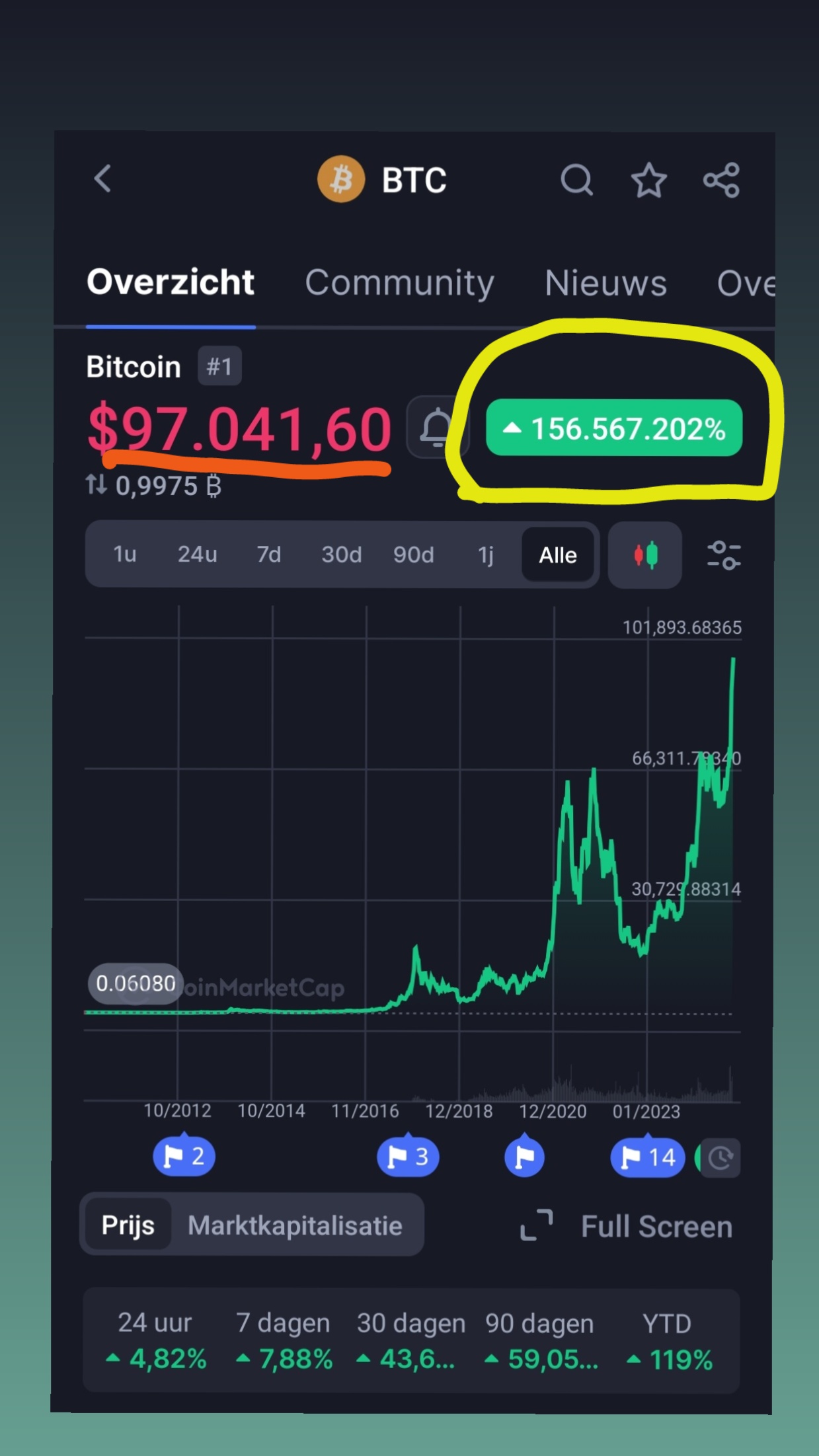Swap the BTC price conversion arrows
The width and height of the screenshot is (819, 1456).
pyautogui.click(x=96, y=486)
